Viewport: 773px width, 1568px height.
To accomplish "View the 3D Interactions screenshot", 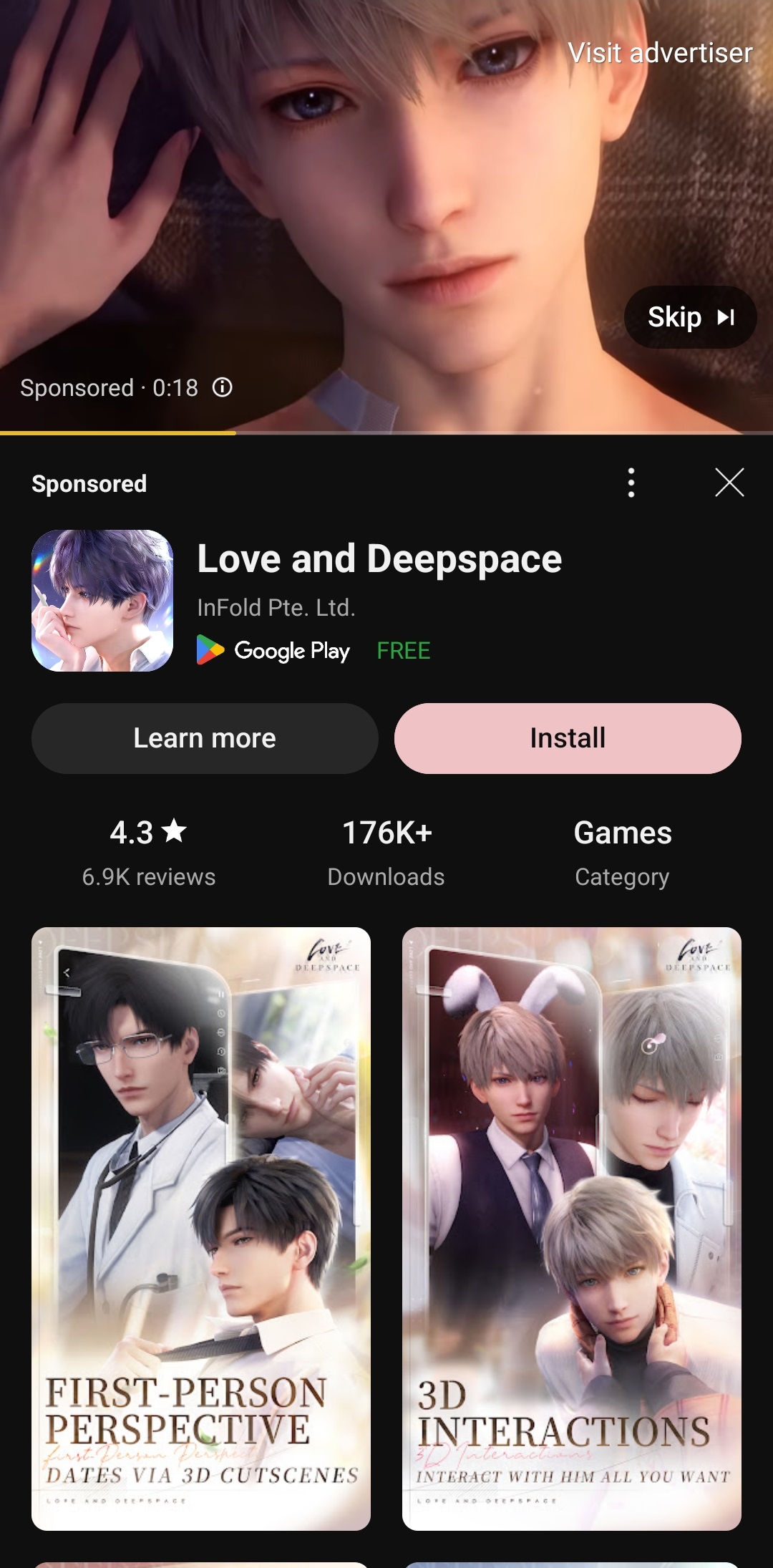I will click(572, 1229).
